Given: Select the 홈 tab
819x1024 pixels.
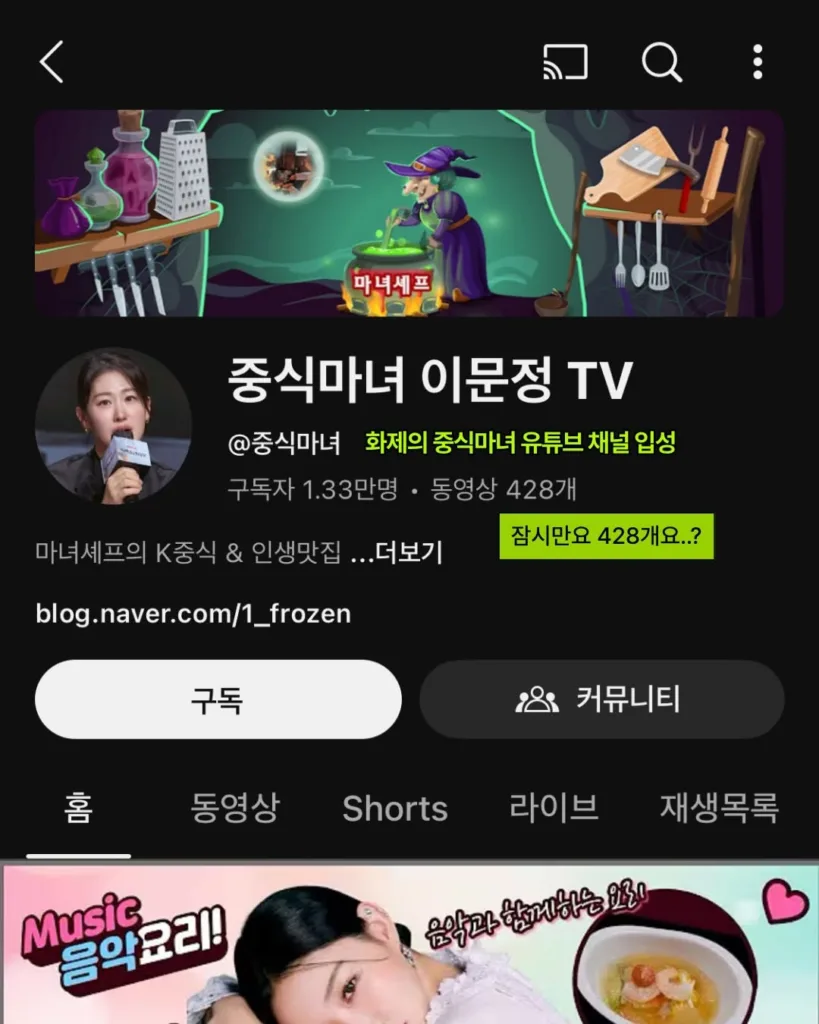Looking at the screenshot, I should pos(78,808).
